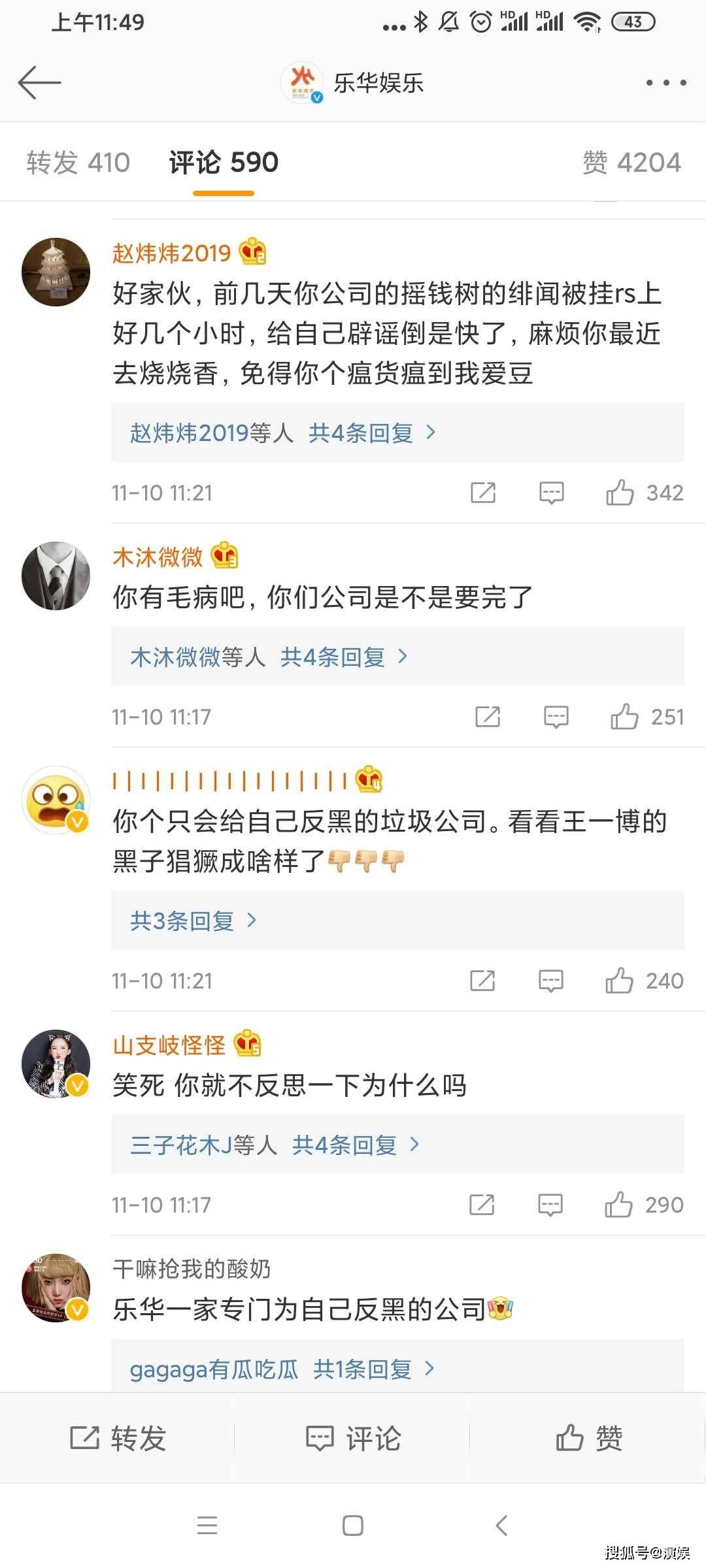Like 木沐微微's comment with 251 likes
The height and width of the screenshot is (1568, 706).
(624, 717)
